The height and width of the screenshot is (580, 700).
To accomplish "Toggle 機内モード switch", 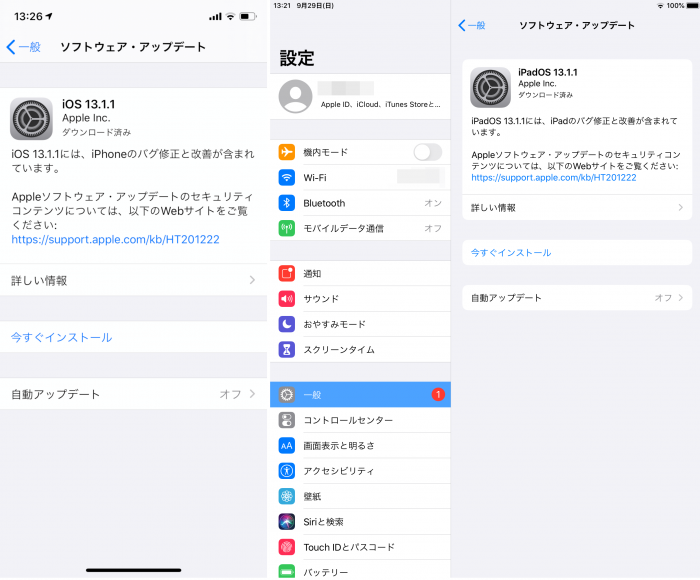I will 427,152.
